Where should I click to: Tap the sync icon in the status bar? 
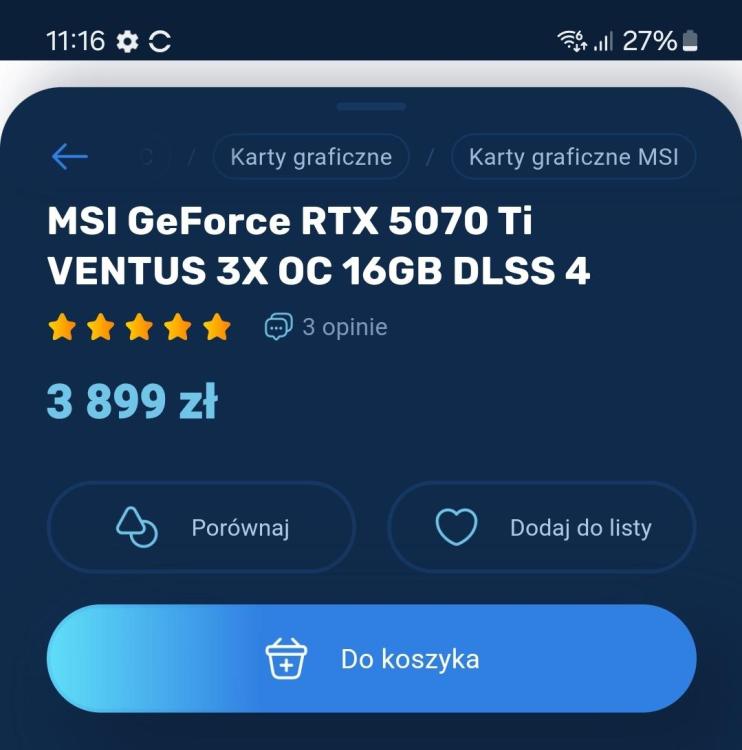tap(158, 40)
